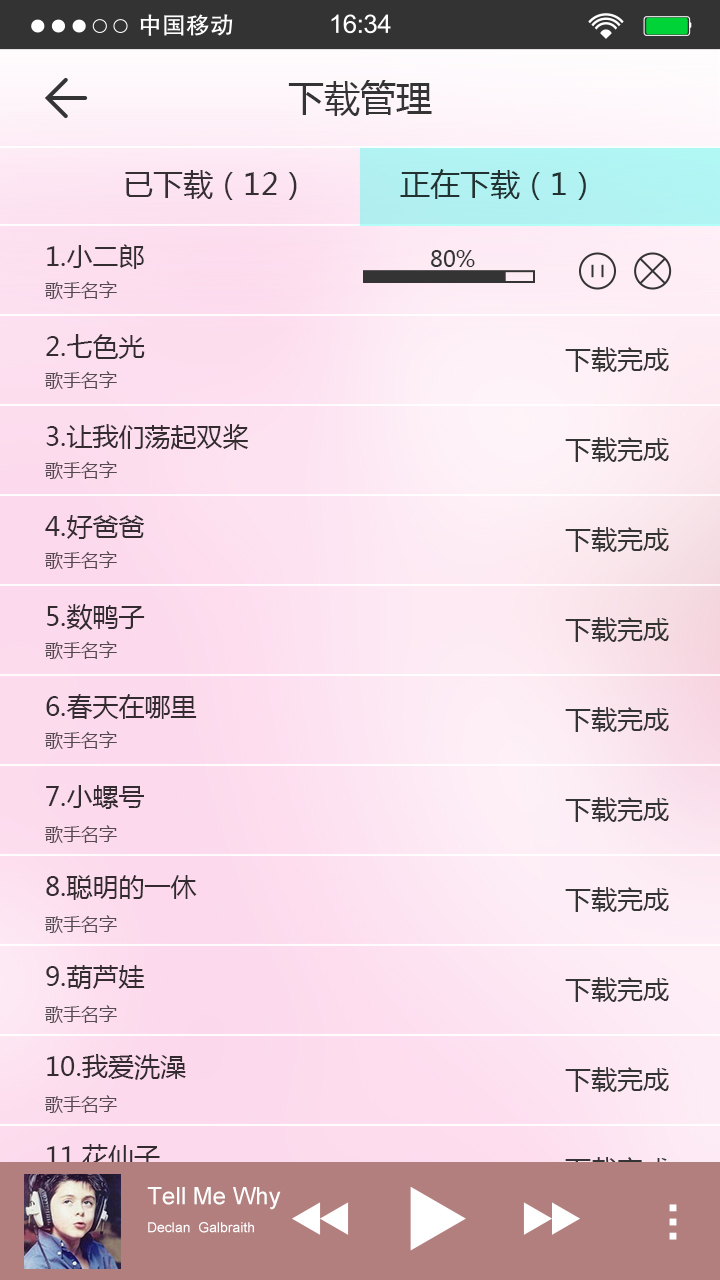Open the song 聪明的一休

(x=360, y=900)
